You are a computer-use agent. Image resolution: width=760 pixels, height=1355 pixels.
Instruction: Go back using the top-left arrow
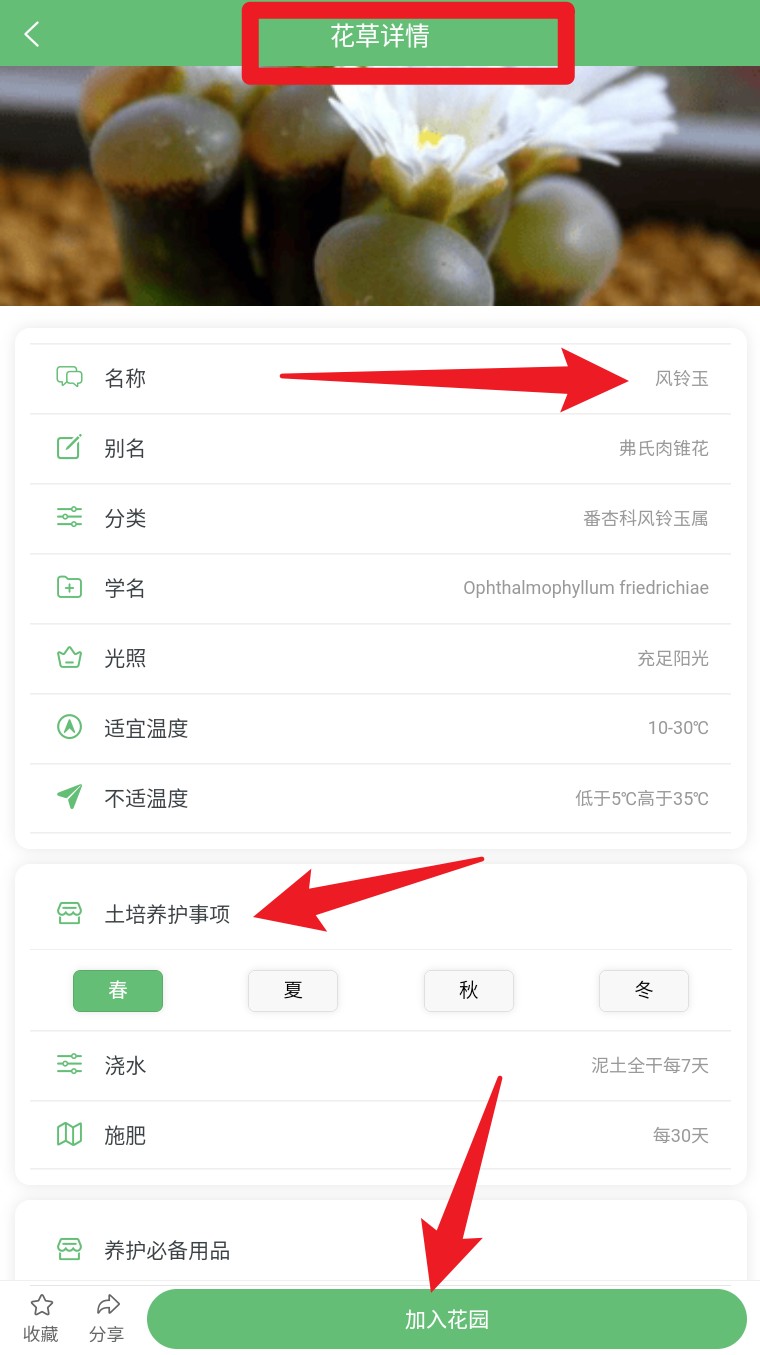[x=32, y=34]
